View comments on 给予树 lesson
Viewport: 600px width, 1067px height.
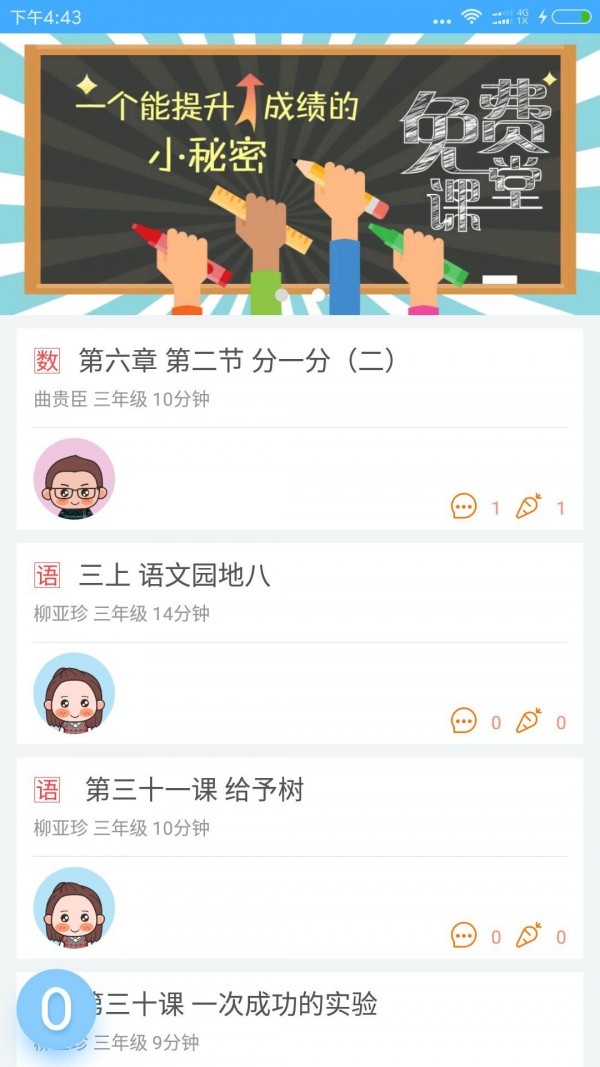coord(464,936)
